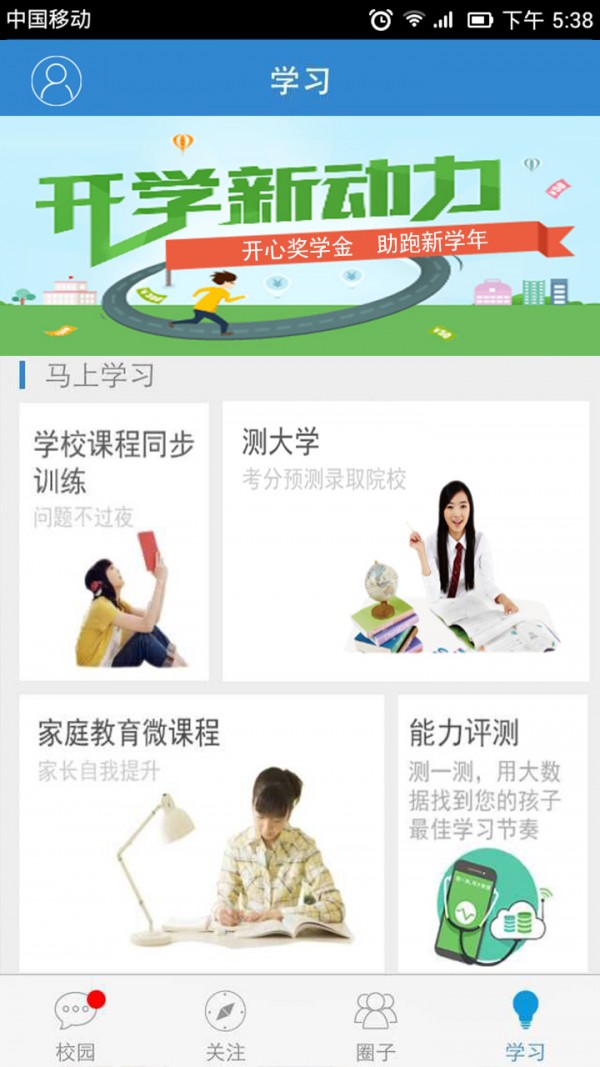Screen dimensions: 600x1067
Task: Open the user profile avatar icon
Action: [56, 80]
